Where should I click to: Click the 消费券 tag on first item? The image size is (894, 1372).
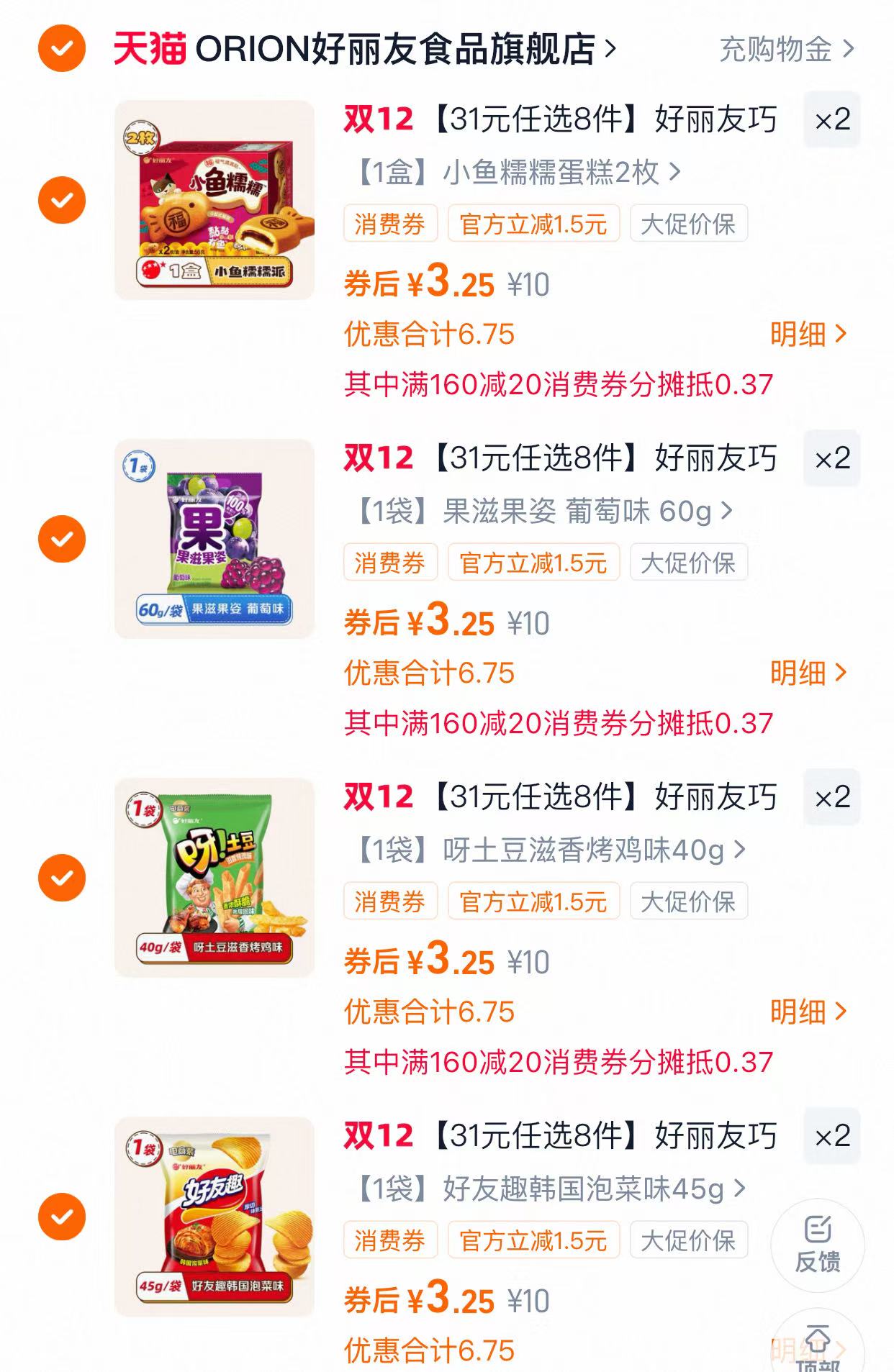[389, 223]
